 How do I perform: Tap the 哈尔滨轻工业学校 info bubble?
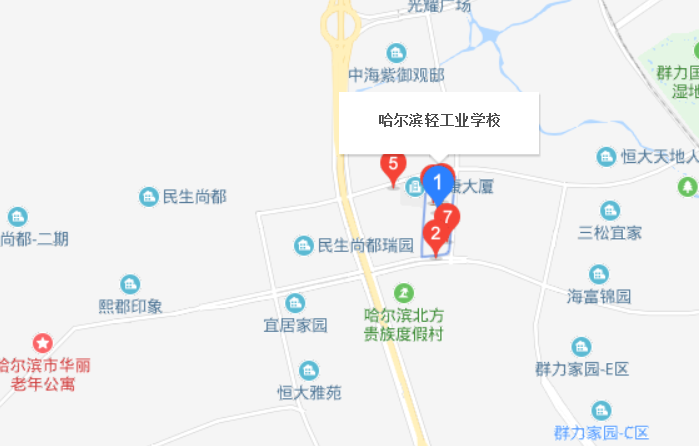coord(439,122)
